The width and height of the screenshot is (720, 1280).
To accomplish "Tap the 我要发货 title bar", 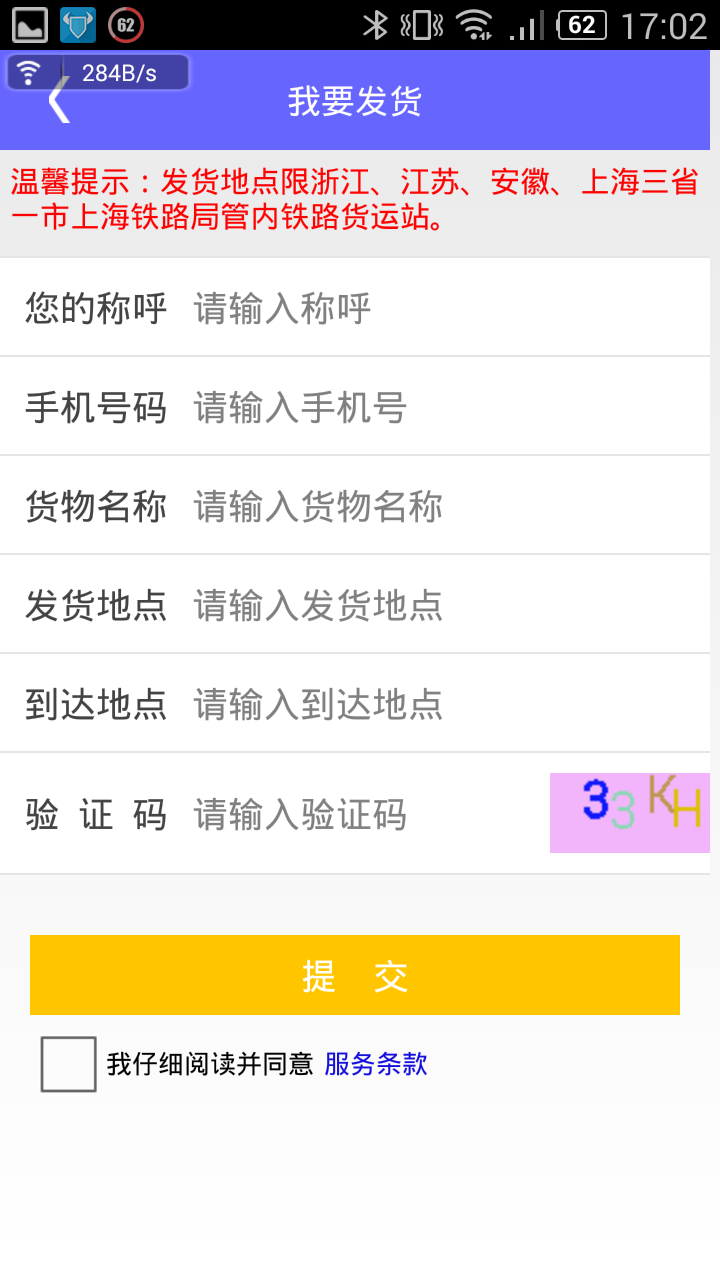I will tap(355, 100).
